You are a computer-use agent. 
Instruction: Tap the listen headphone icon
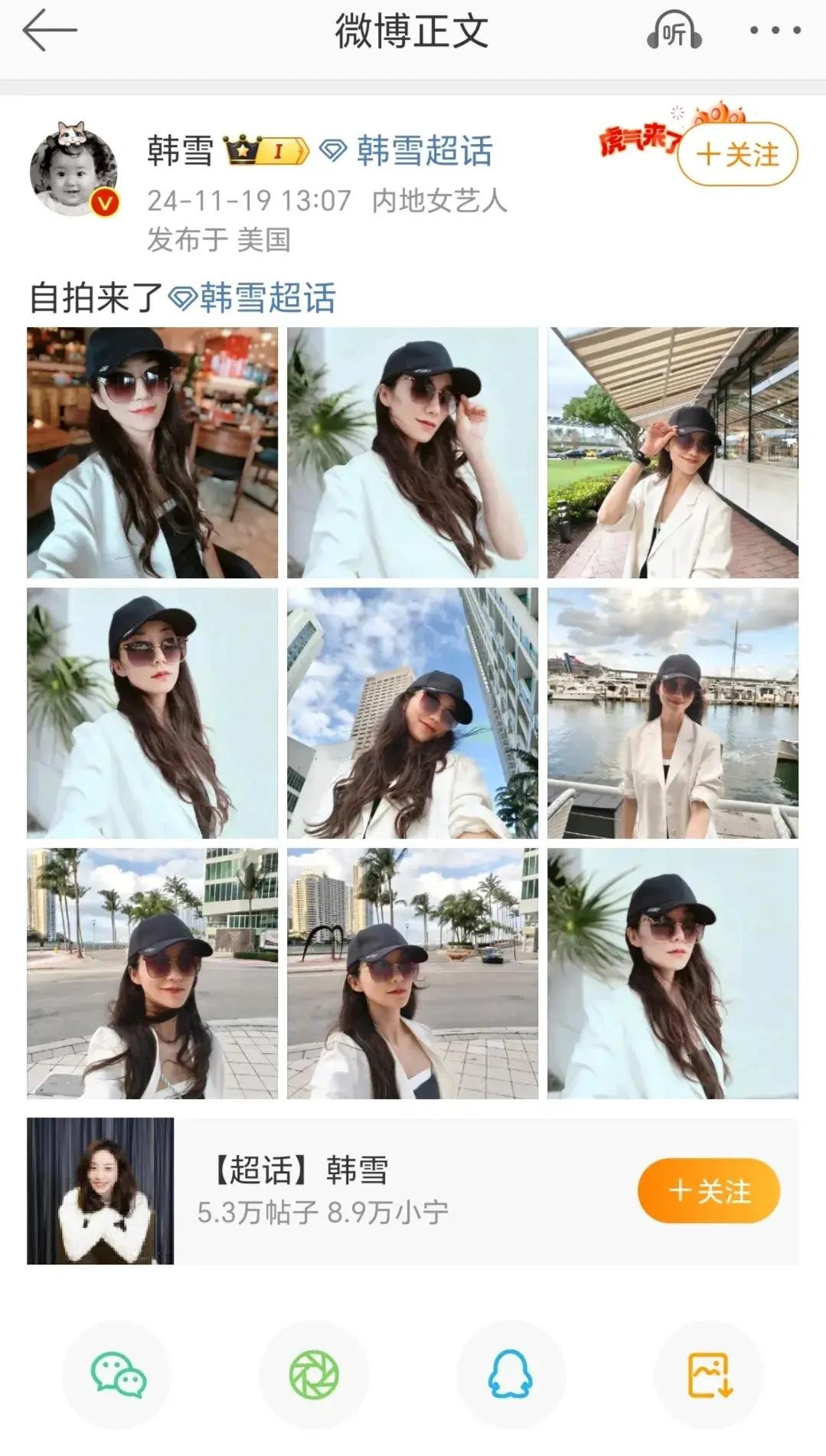tap(674, 32)
